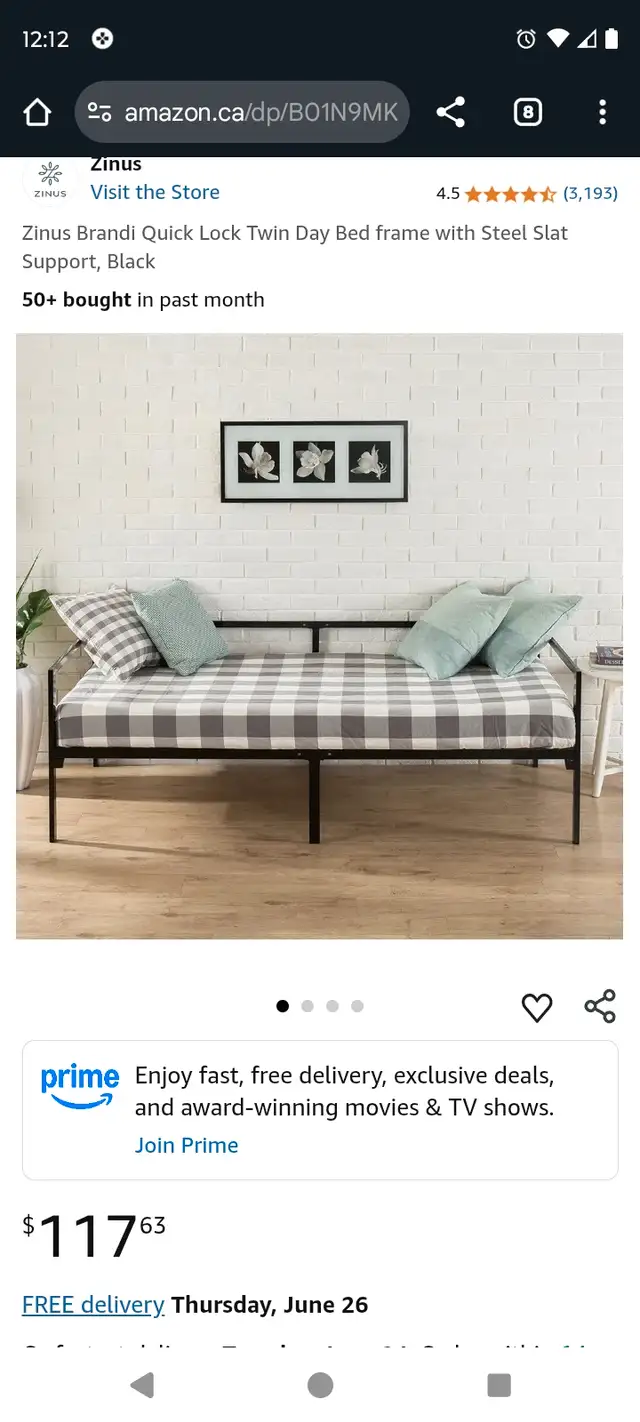Join Prime from the promo banner
Screen dimensions: 640x1422
pos(187,1145)
